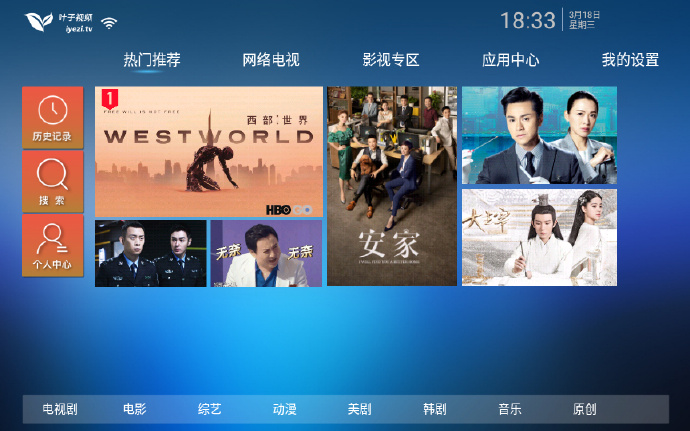The width and height of the screenshot is (690, 431).
Task: Switch to the 美剧 category
Action: (359, 409)
